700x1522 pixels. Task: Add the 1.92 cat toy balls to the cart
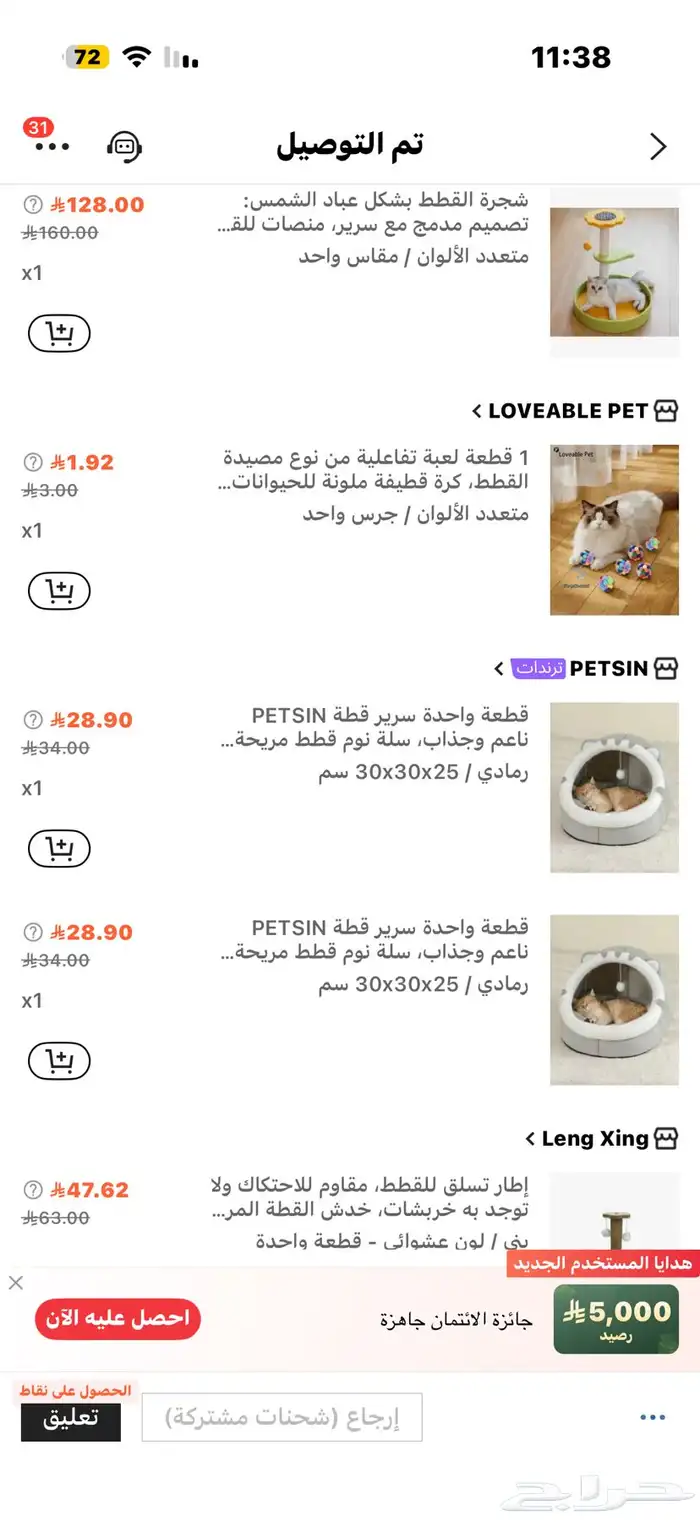(59, 591)
